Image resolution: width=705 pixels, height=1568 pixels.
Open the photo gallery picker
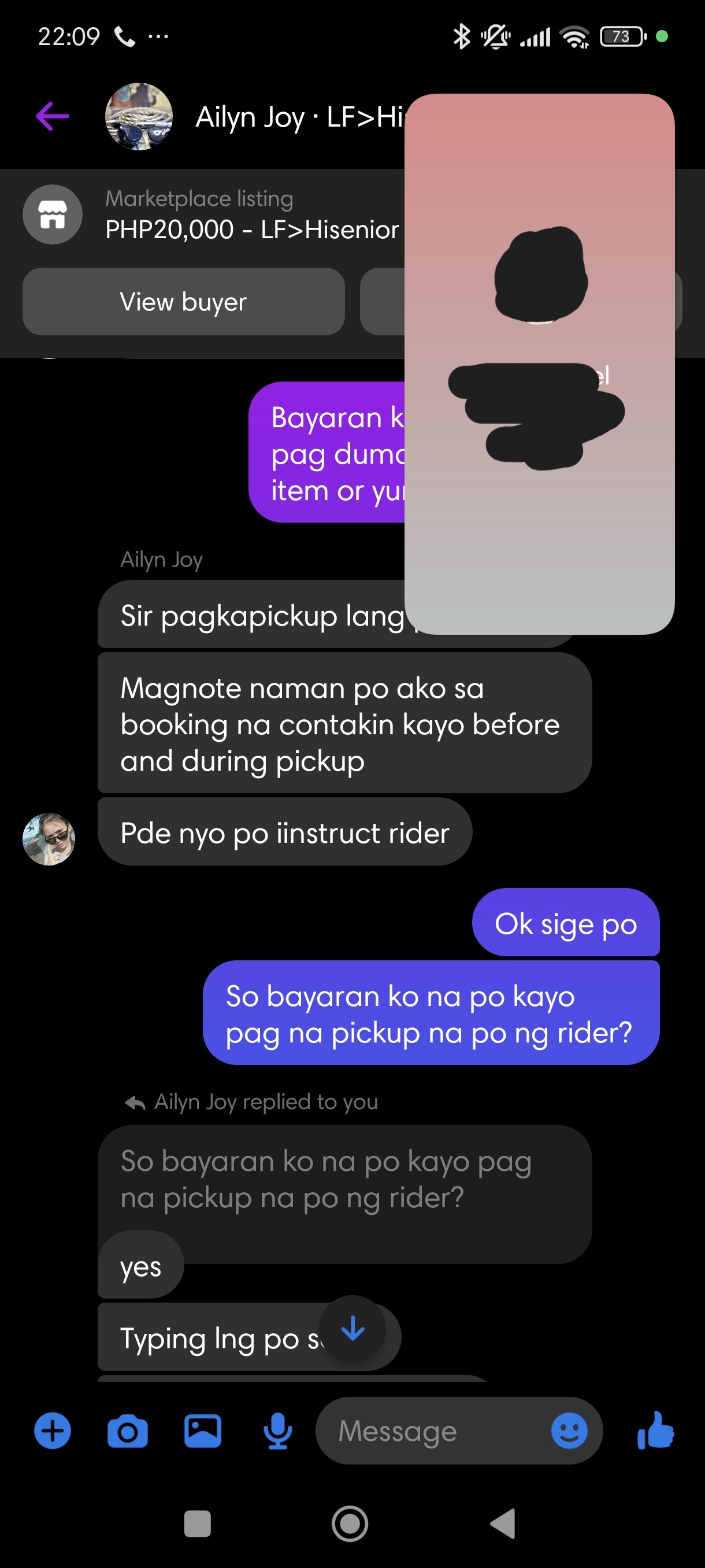click(x=203, y=1430)
